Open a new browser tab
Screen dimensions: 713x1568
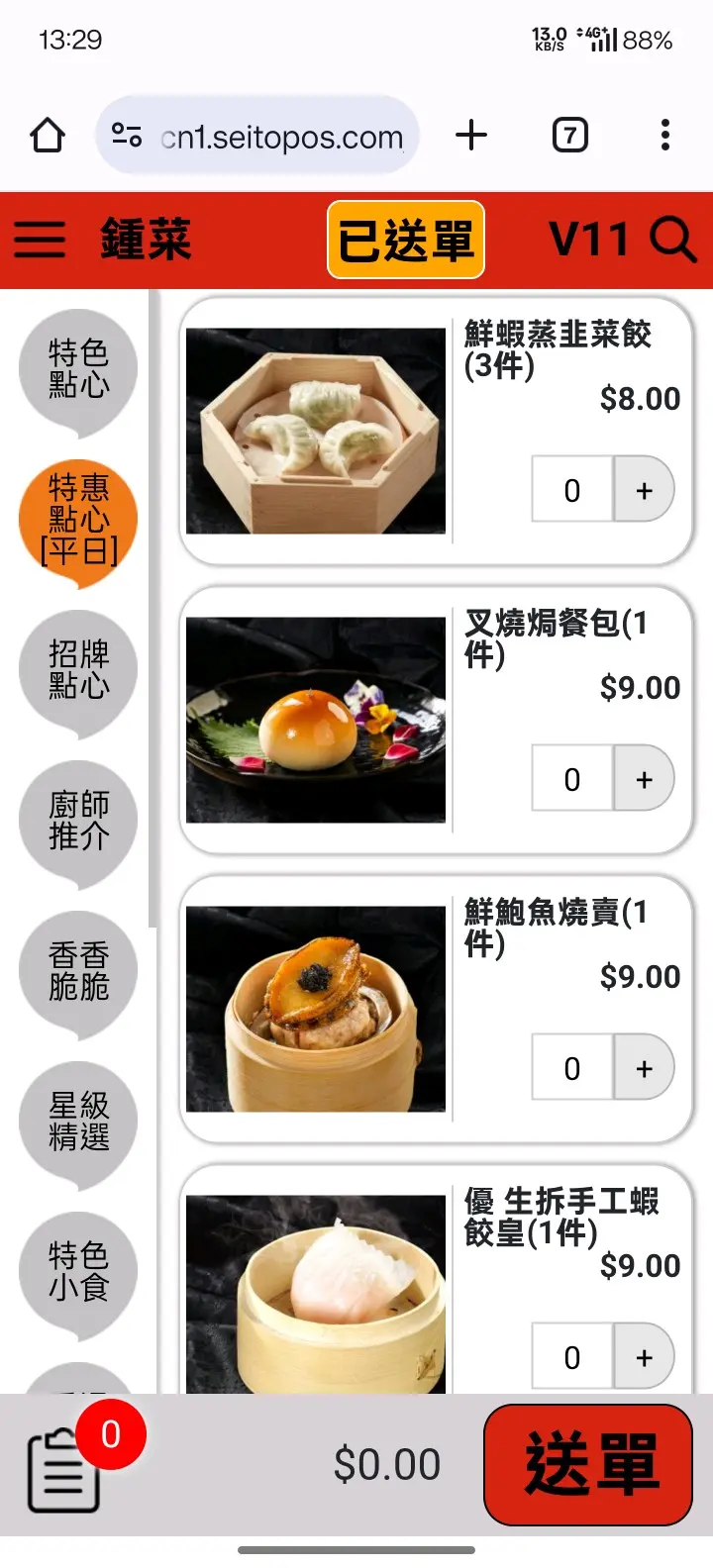coord(471,135)
